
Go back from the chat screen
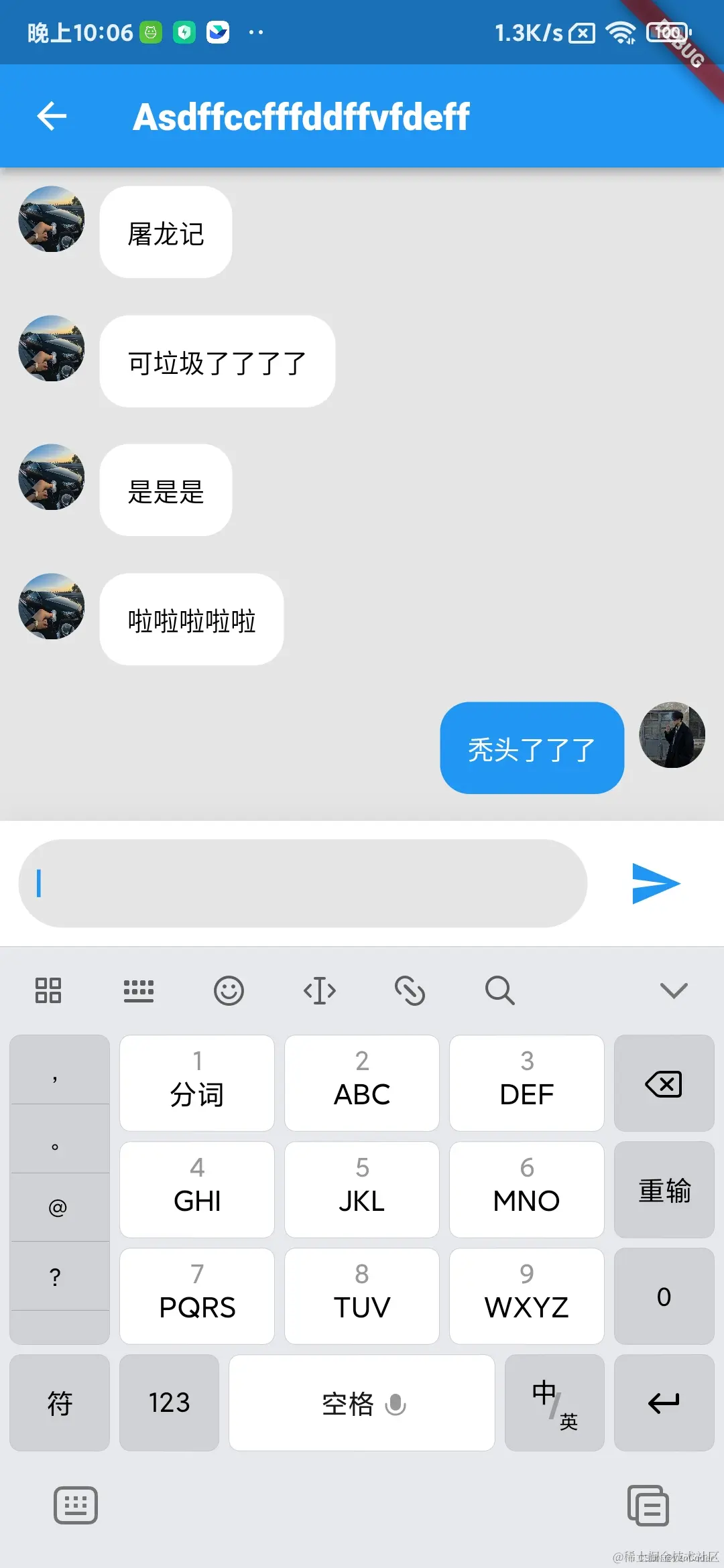click(52, 117)
